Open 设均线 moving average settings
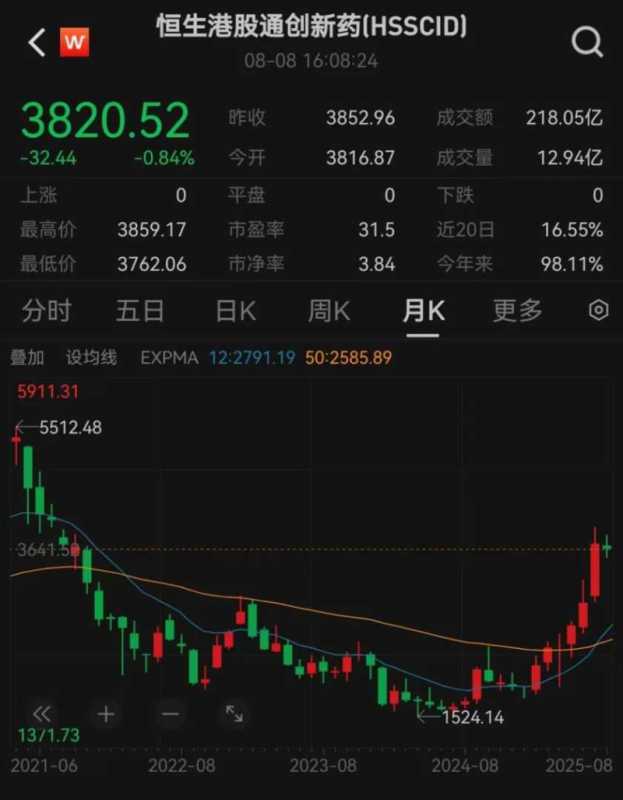The image size is (623, 800). [91, 357]
